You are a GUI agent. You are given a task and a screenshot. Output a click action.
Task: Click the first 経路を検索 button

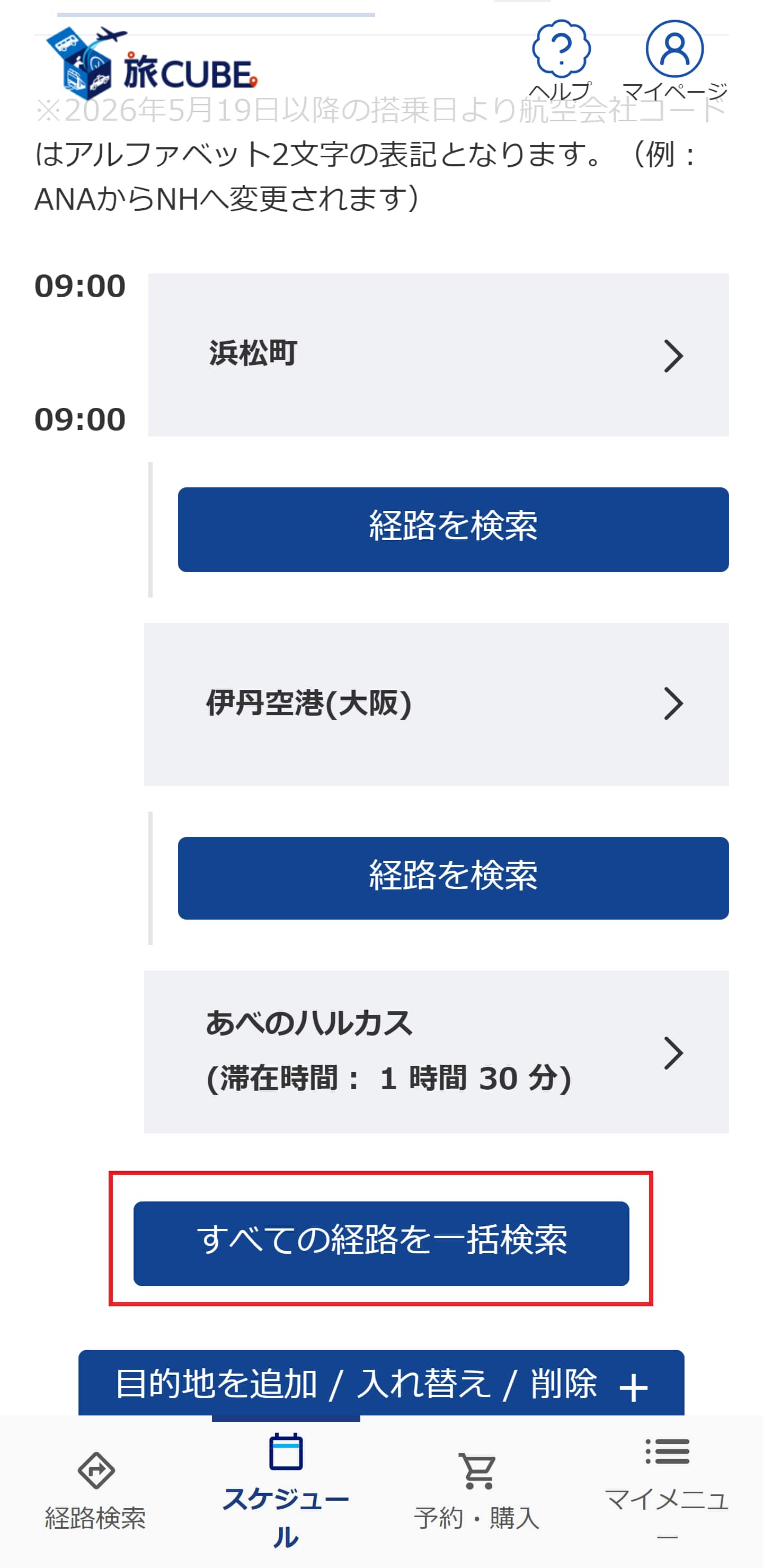(x=453, y=530)
